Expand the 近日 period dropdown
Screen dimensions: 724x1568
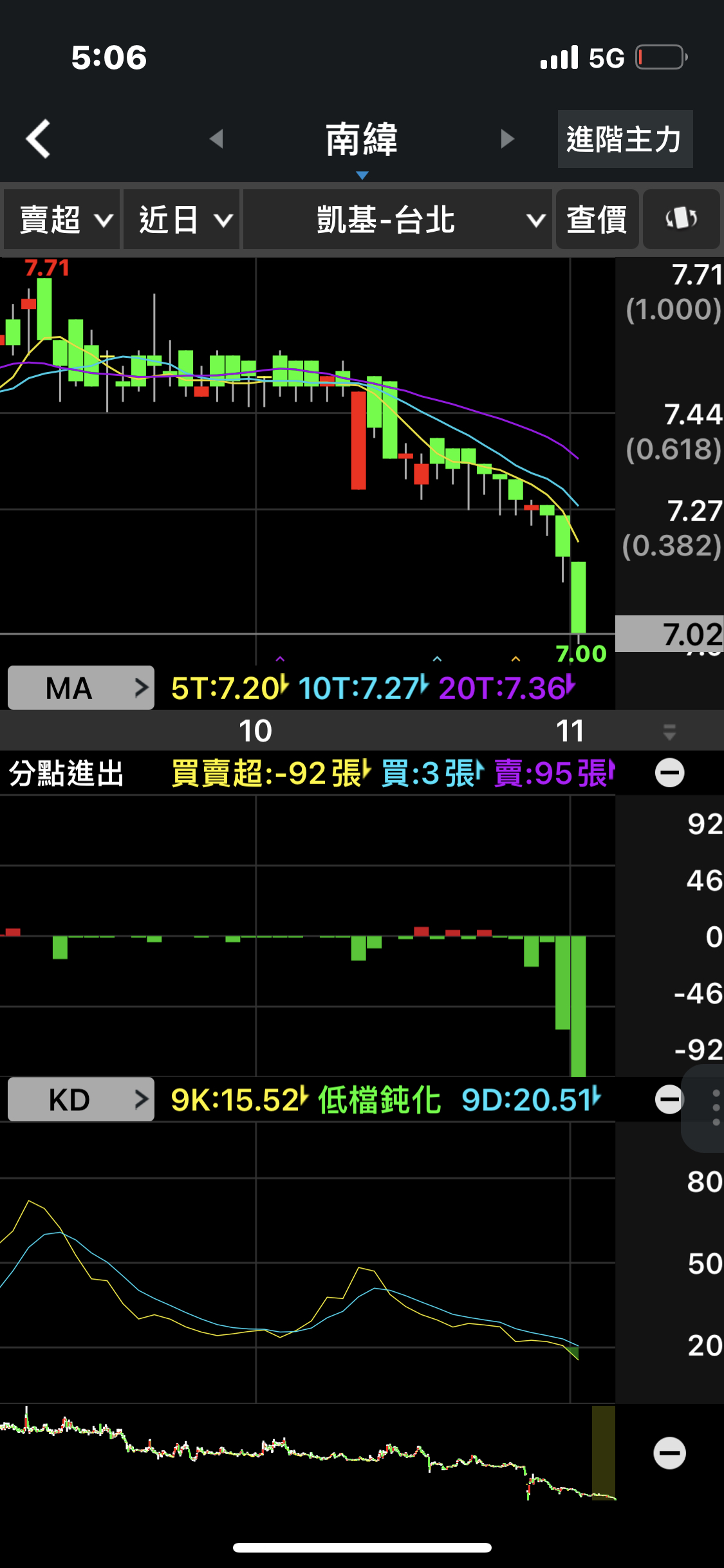tap(181, 220)
